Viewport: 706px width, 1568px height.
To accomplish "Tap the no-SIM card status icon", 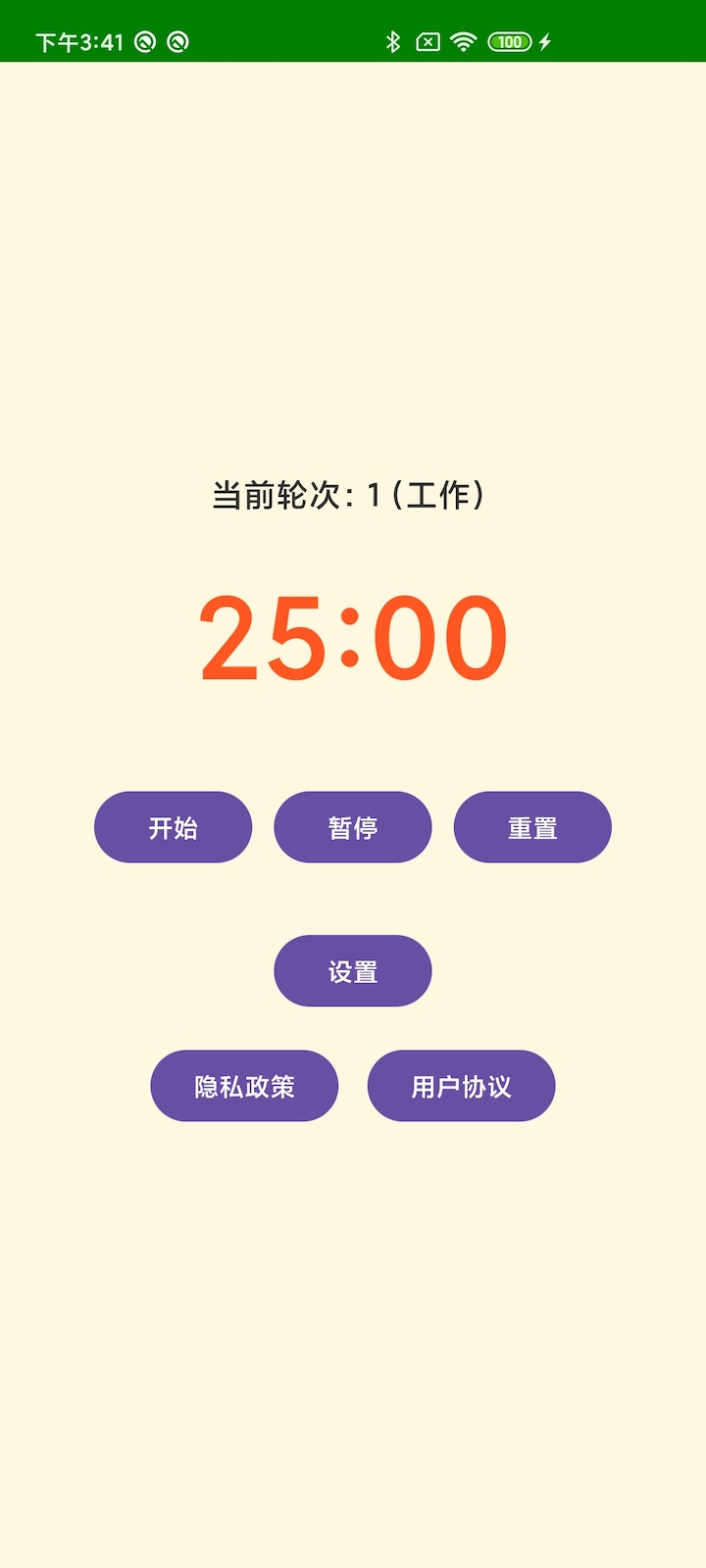I will (428, 41).
